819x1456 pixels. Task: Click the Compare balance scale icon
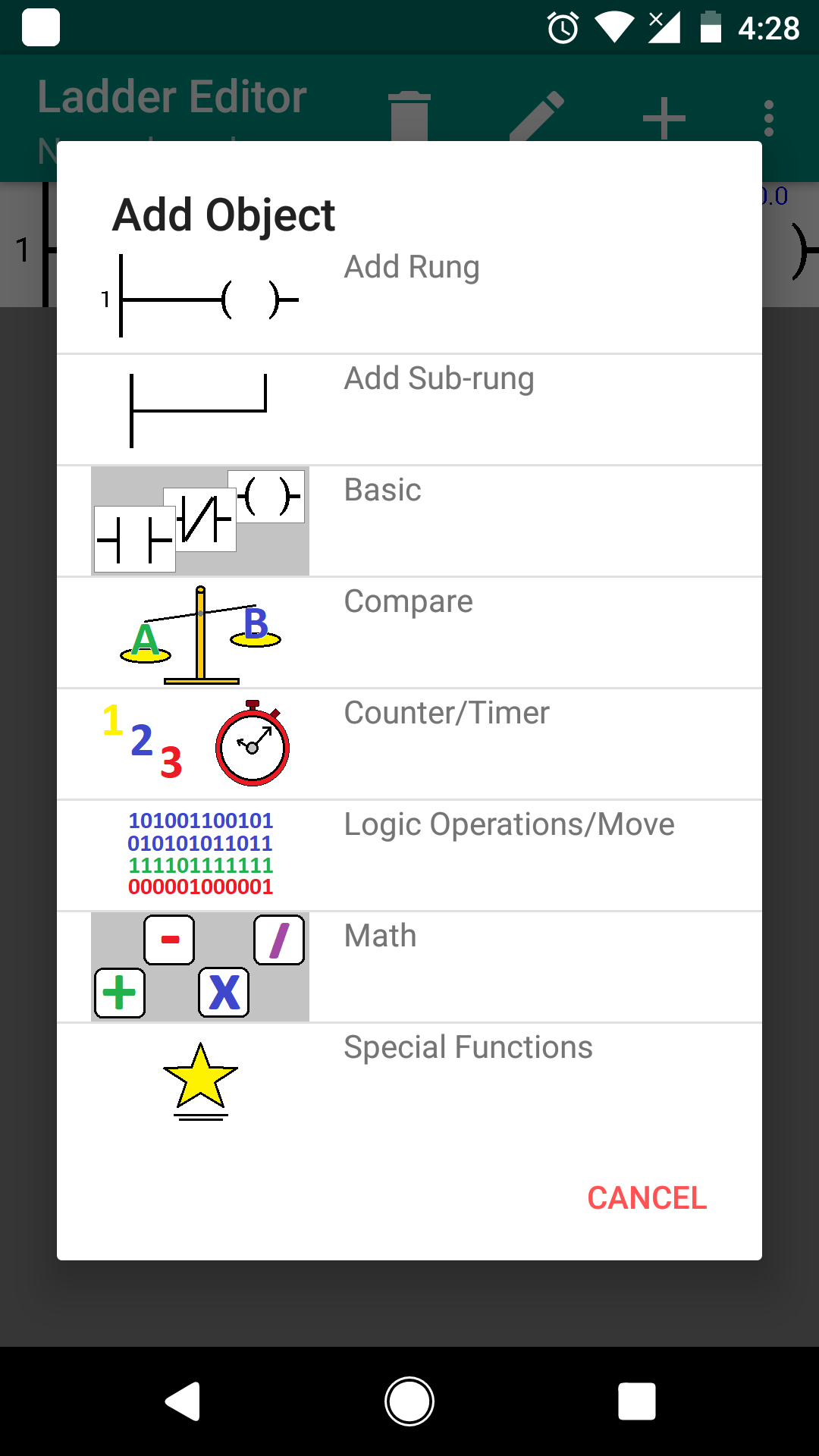pos(199,633)
